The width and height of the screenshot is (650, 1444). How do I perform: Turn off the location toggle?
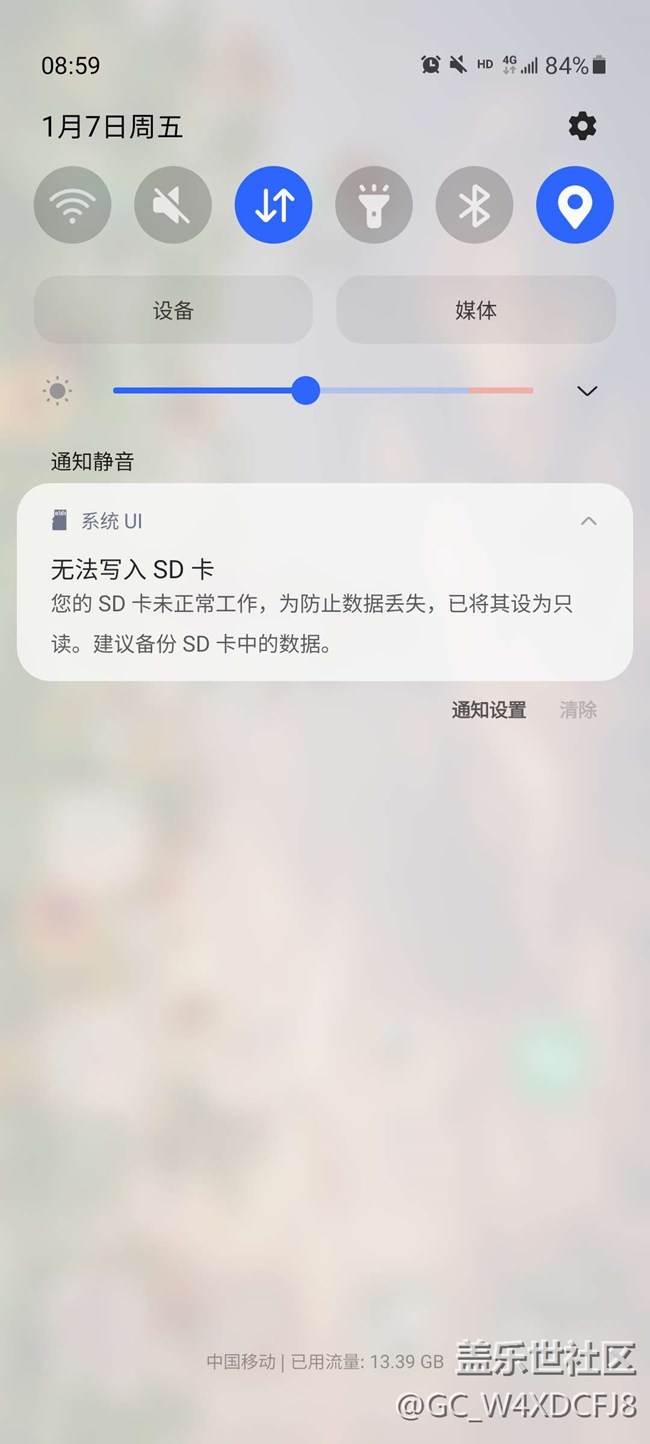tap(574, 205)
